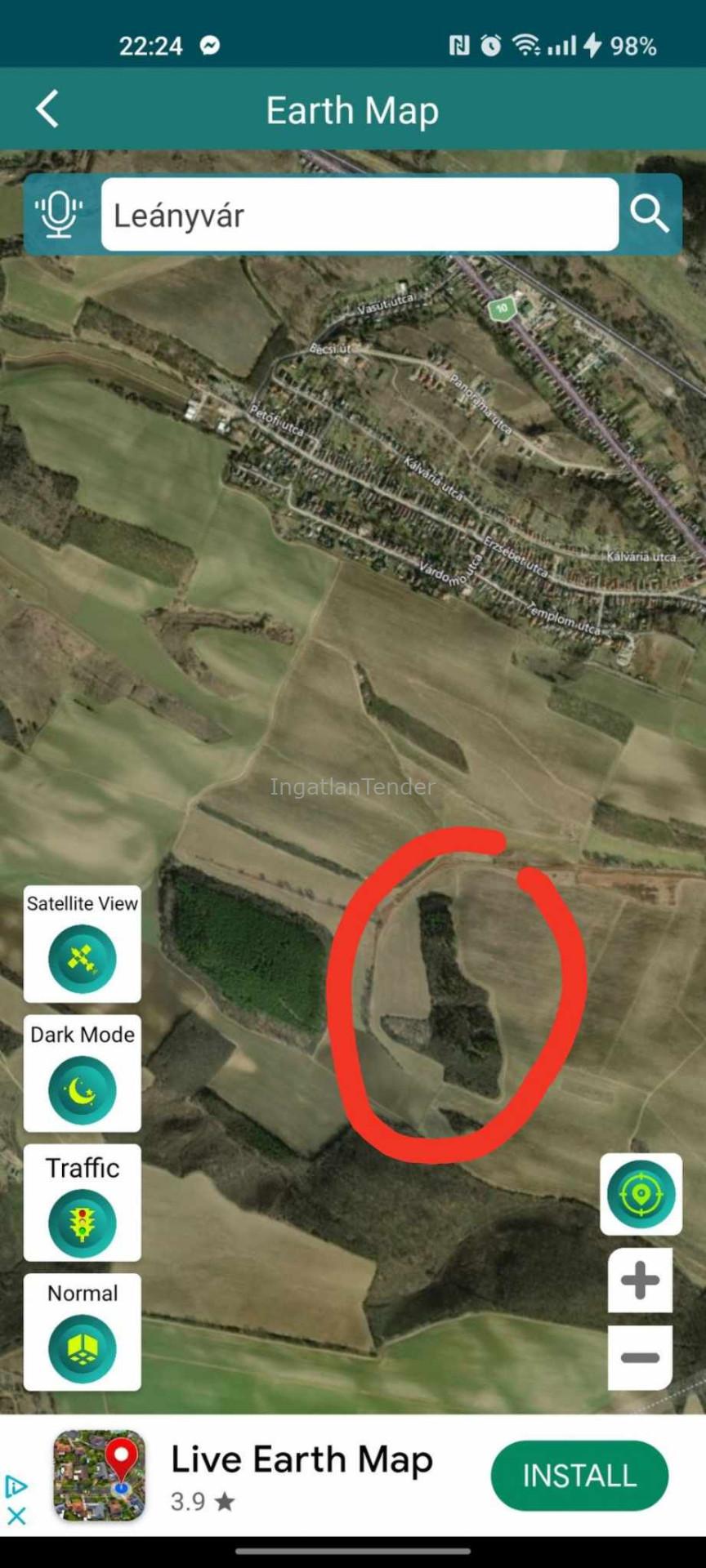The image size is (706, 1568).
Task: Zoom out with the minus button
Action: [x=641, y=1357]
